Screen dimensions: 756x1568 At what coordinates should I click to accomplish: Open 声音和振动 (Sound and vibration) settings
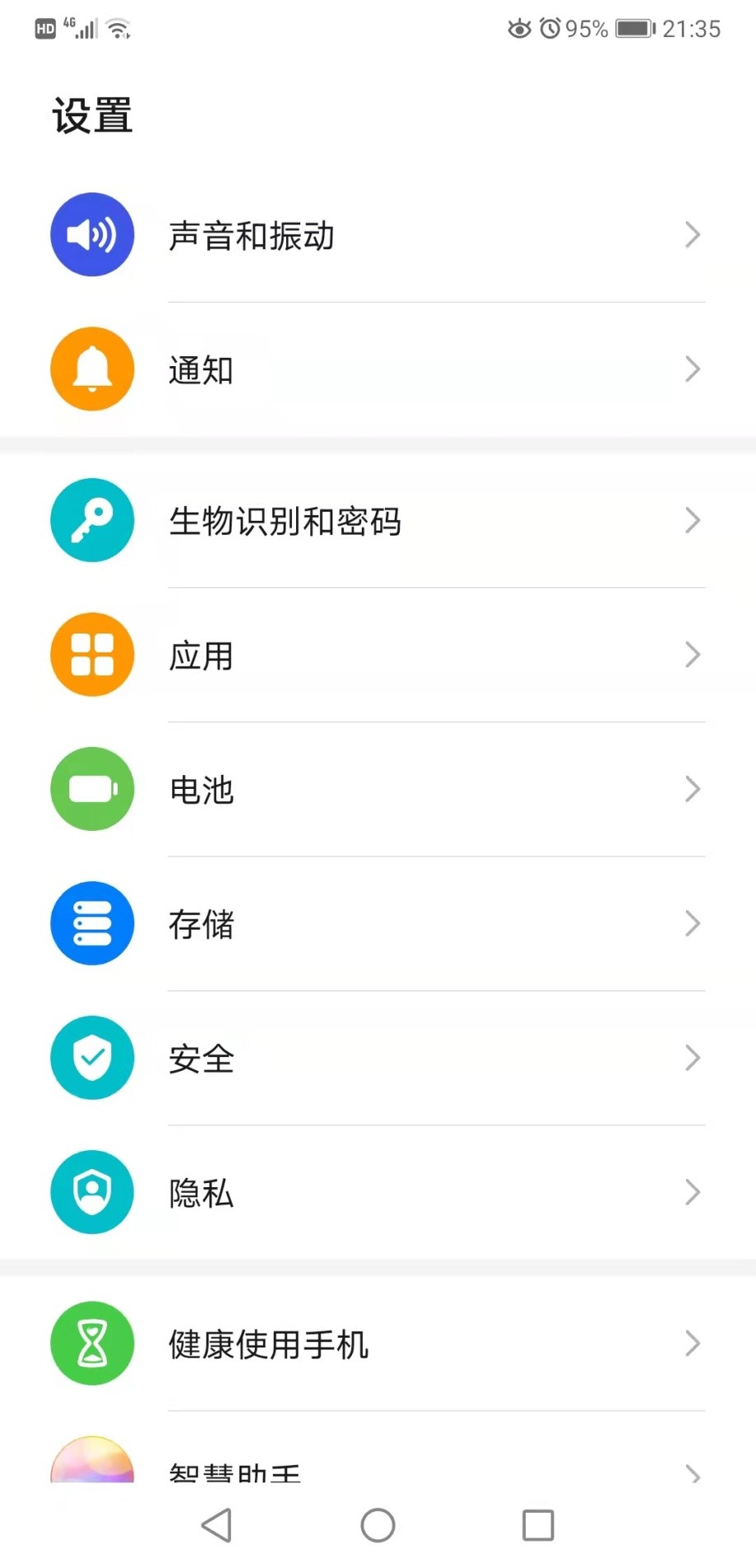pyautogui.click(x=251, y=235)
